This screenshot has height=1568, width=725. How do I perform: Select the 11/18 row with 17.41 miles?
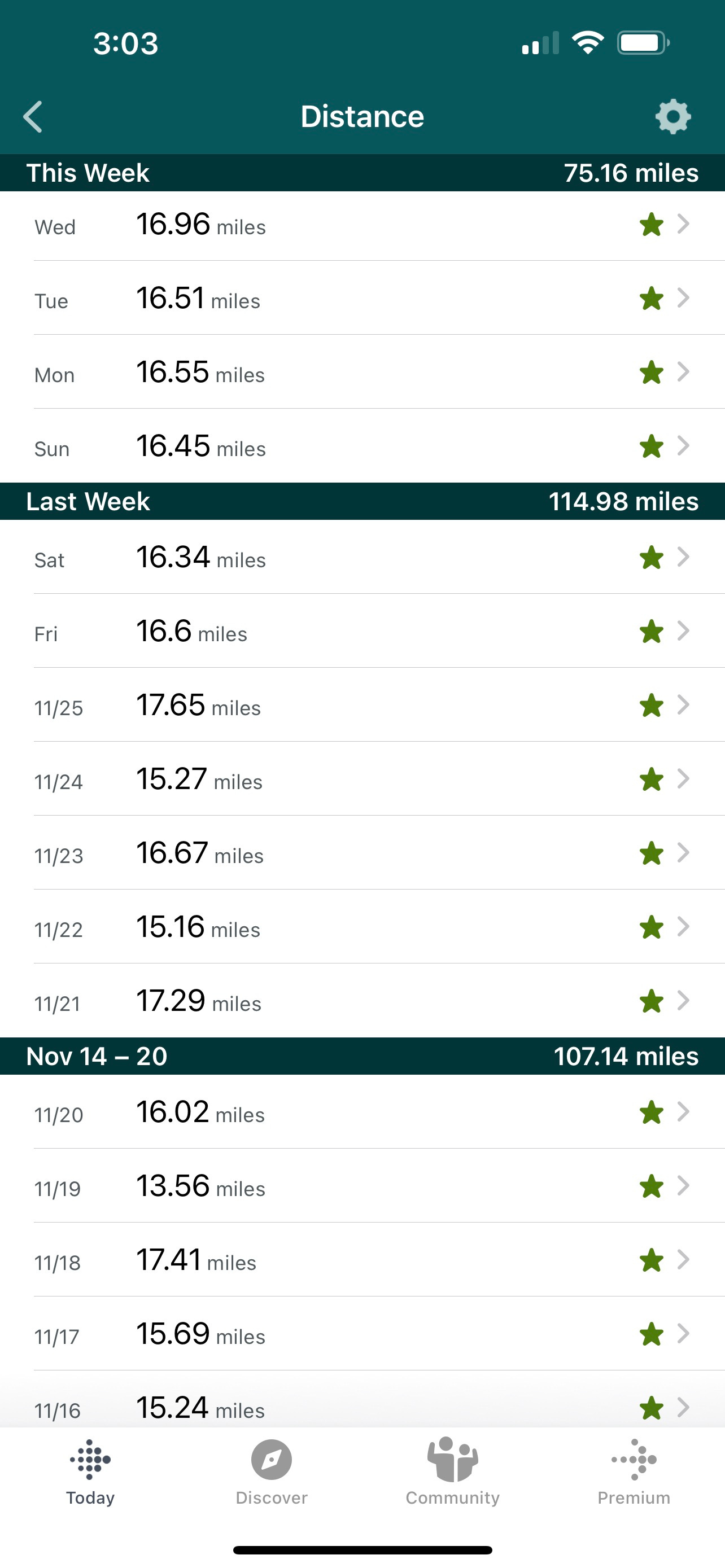coord(362,1260)
